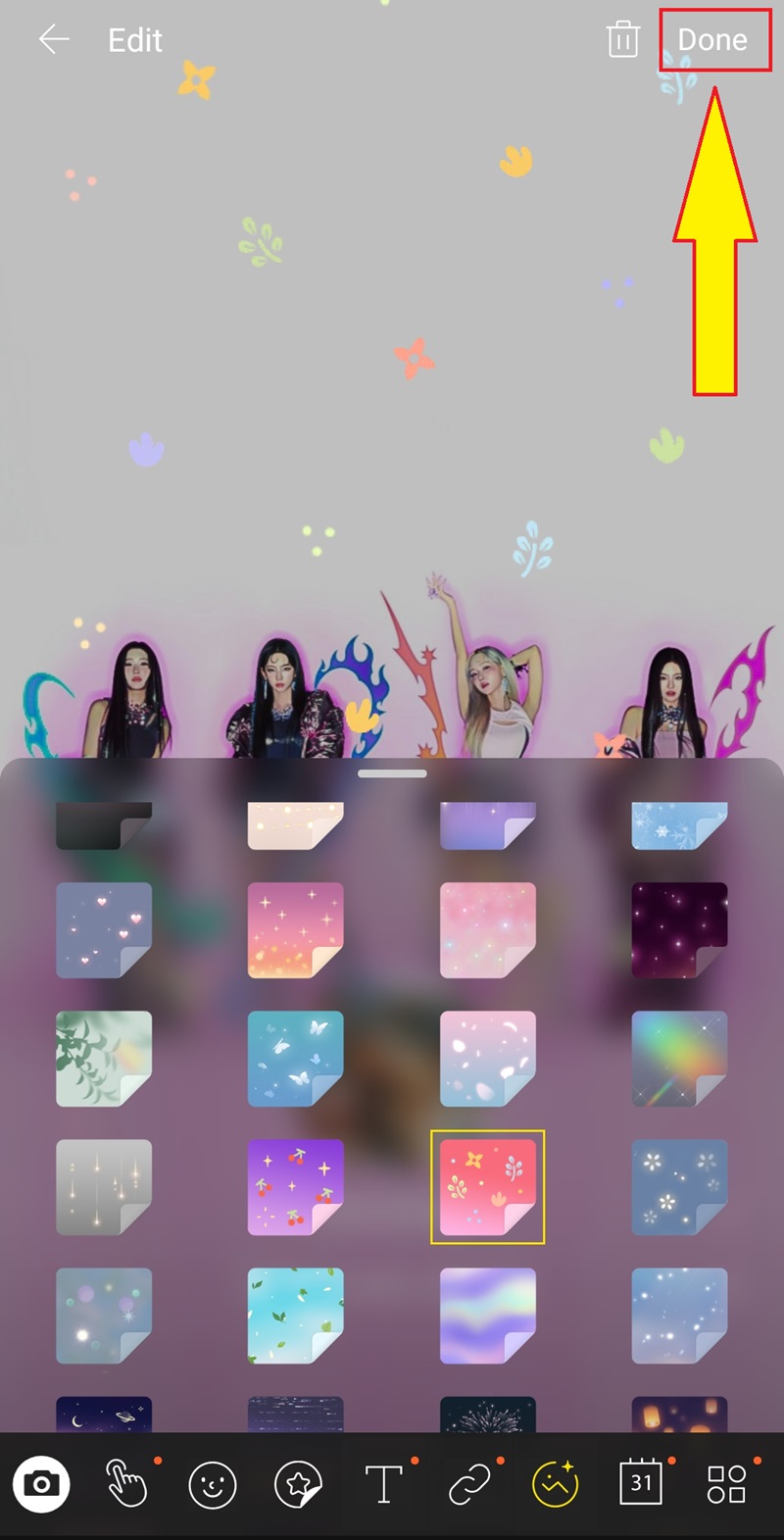Apply the pastel wavy stripes effect

click(x=487, y=1316)
